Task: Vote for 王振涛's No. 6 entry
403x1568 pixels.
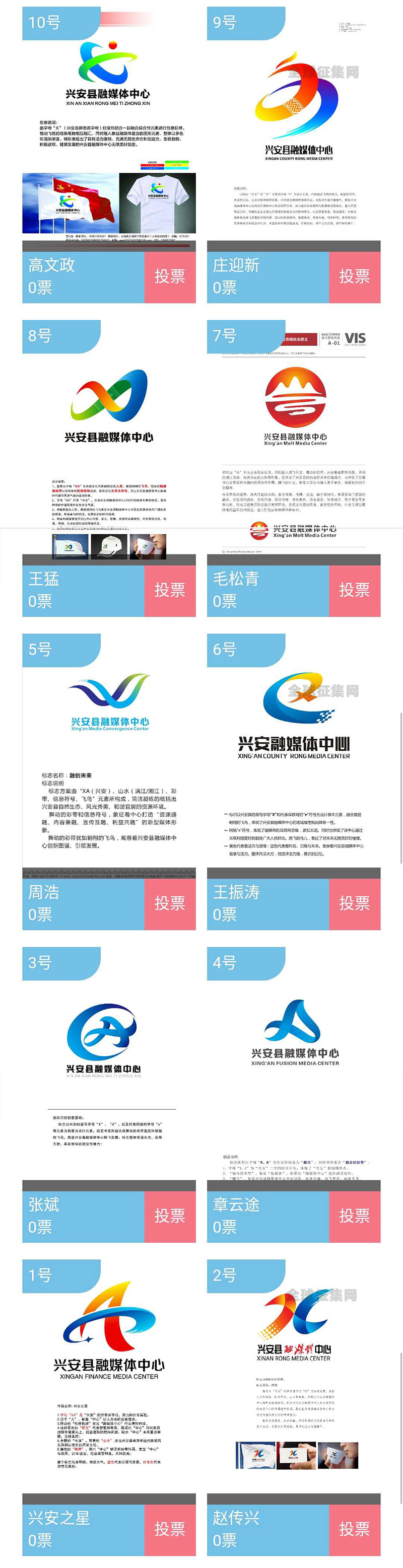Action: (x=354, y=903)
